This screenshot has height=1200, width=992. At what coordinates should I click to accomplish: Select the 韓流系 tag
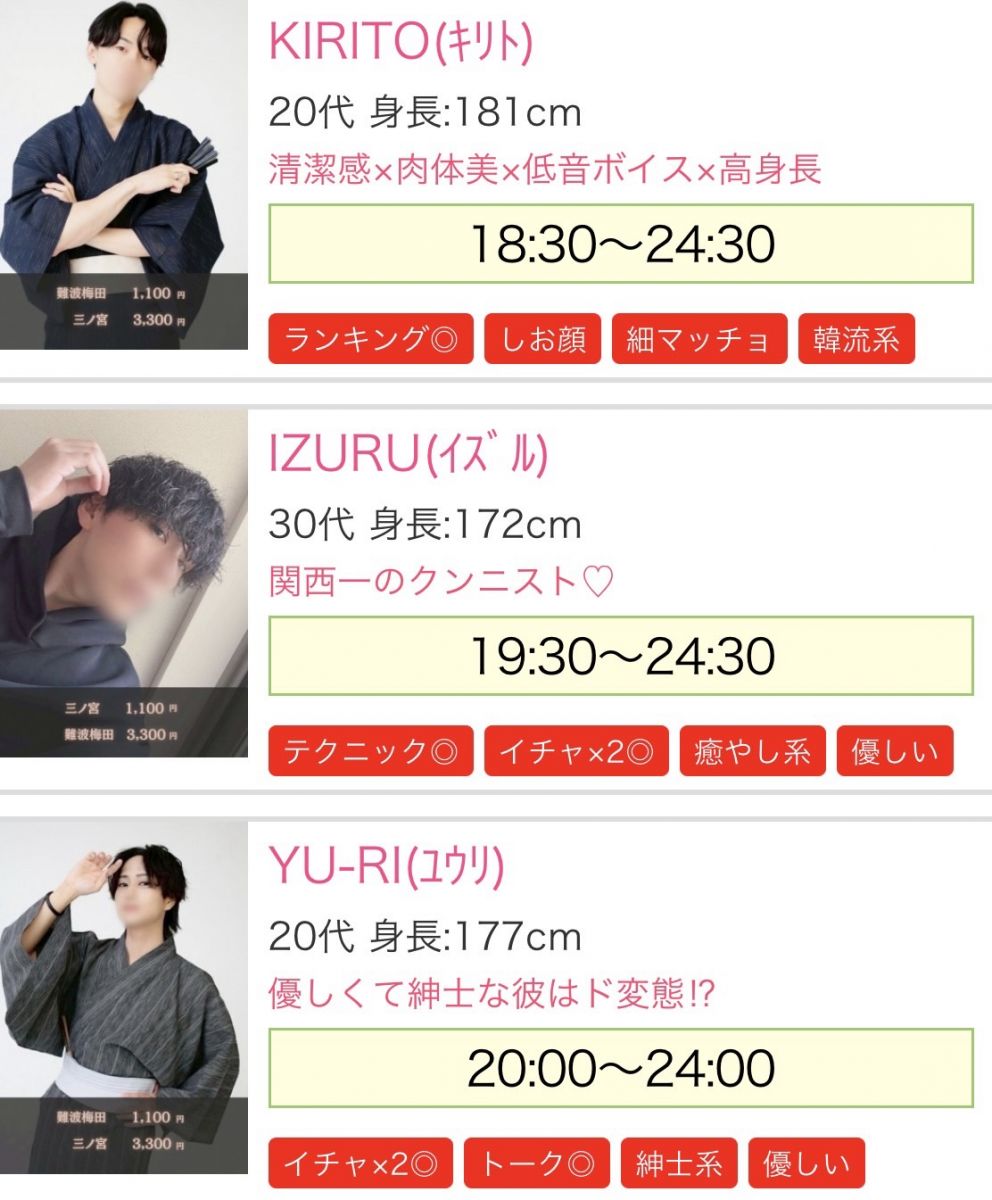coord(856,340)
